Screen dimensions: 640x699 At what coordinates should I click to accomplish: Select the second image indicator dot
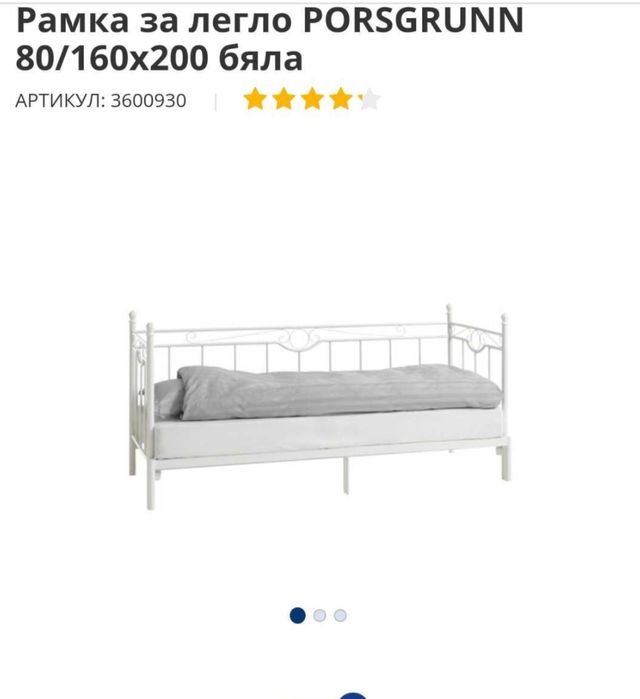click(x=320, y=615)
